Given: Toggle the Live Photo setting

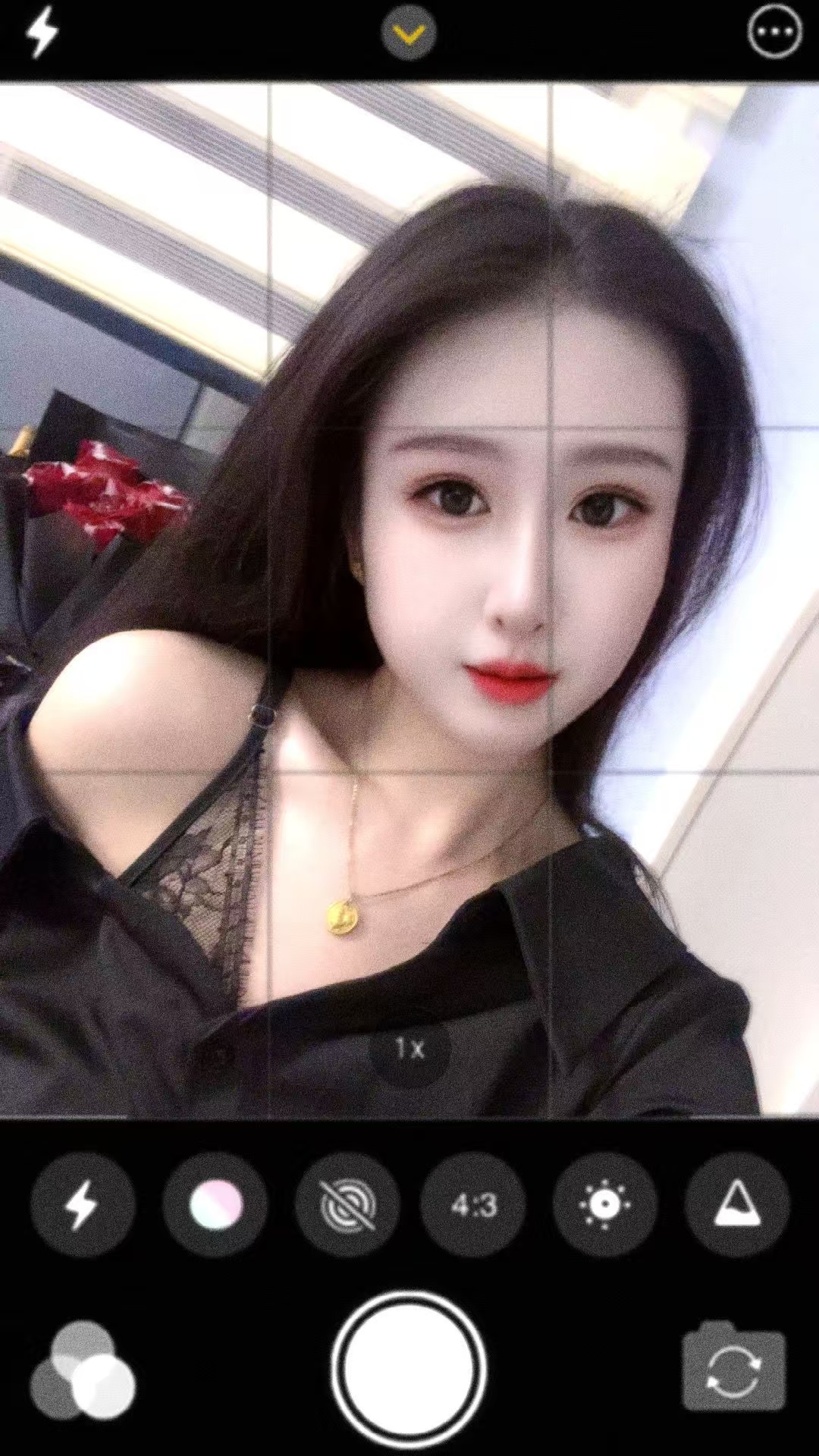Looking at the screenshot, I should (347, 1204).
